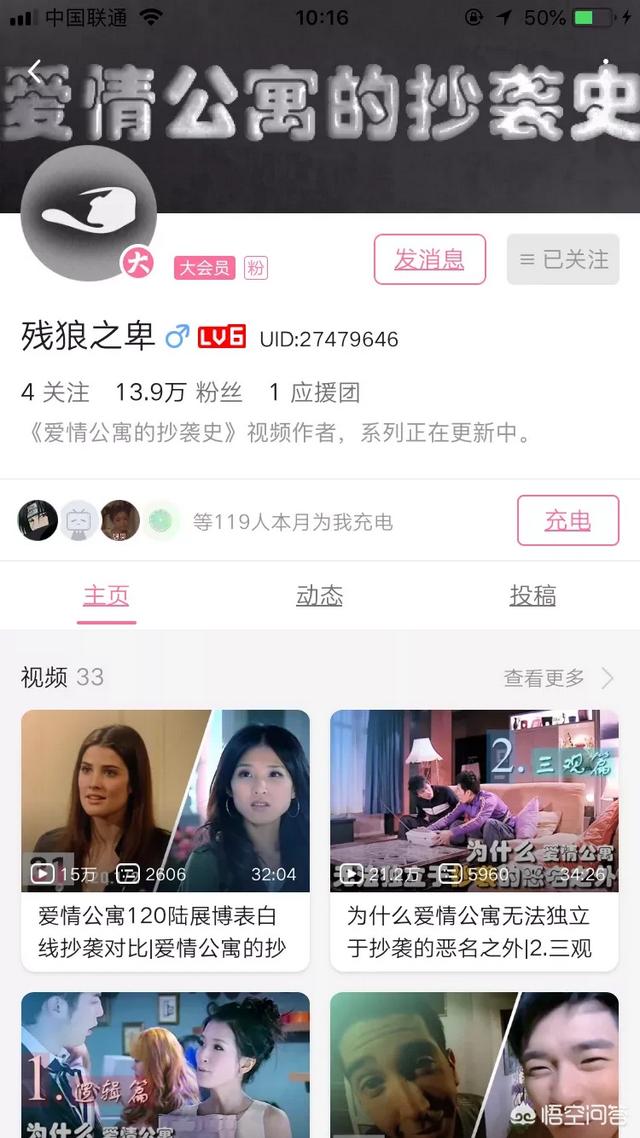Go back using the top-left arrow
Image resolution: width=640 pixels, height=1138 pixels.
[x=35, y=71]
